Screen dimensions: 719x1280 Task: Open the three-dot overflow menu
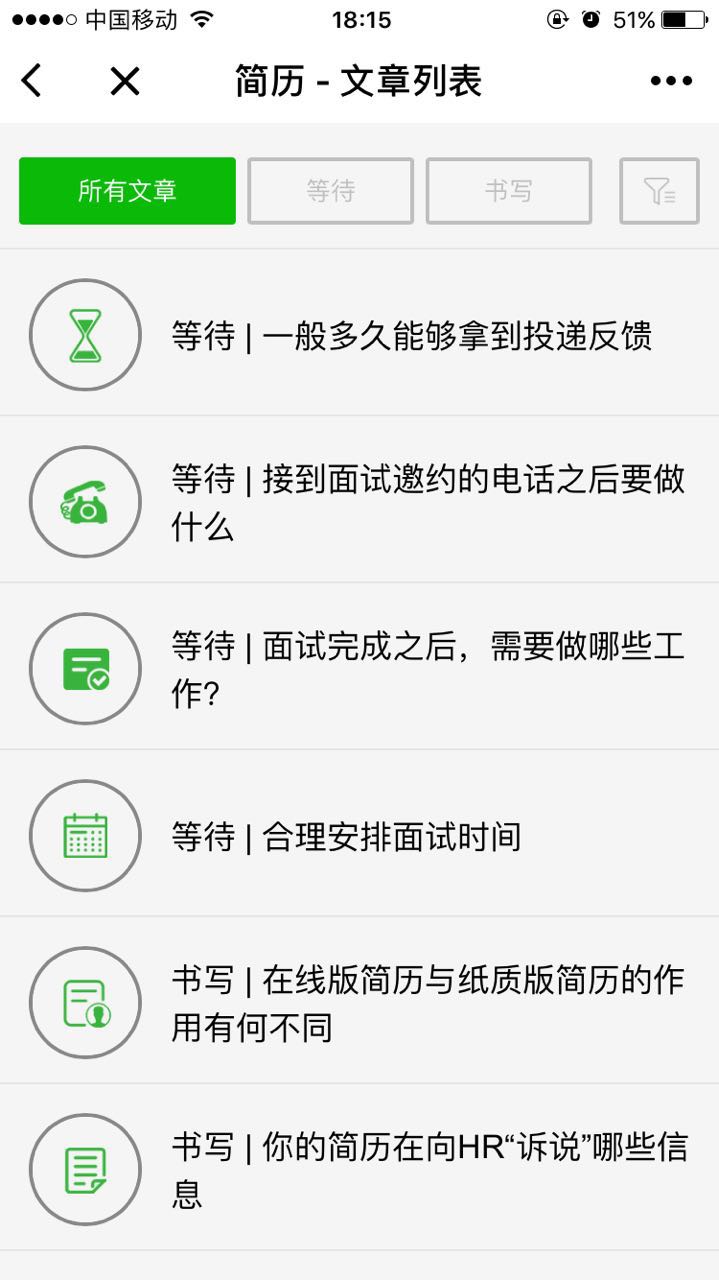point(671,81)
